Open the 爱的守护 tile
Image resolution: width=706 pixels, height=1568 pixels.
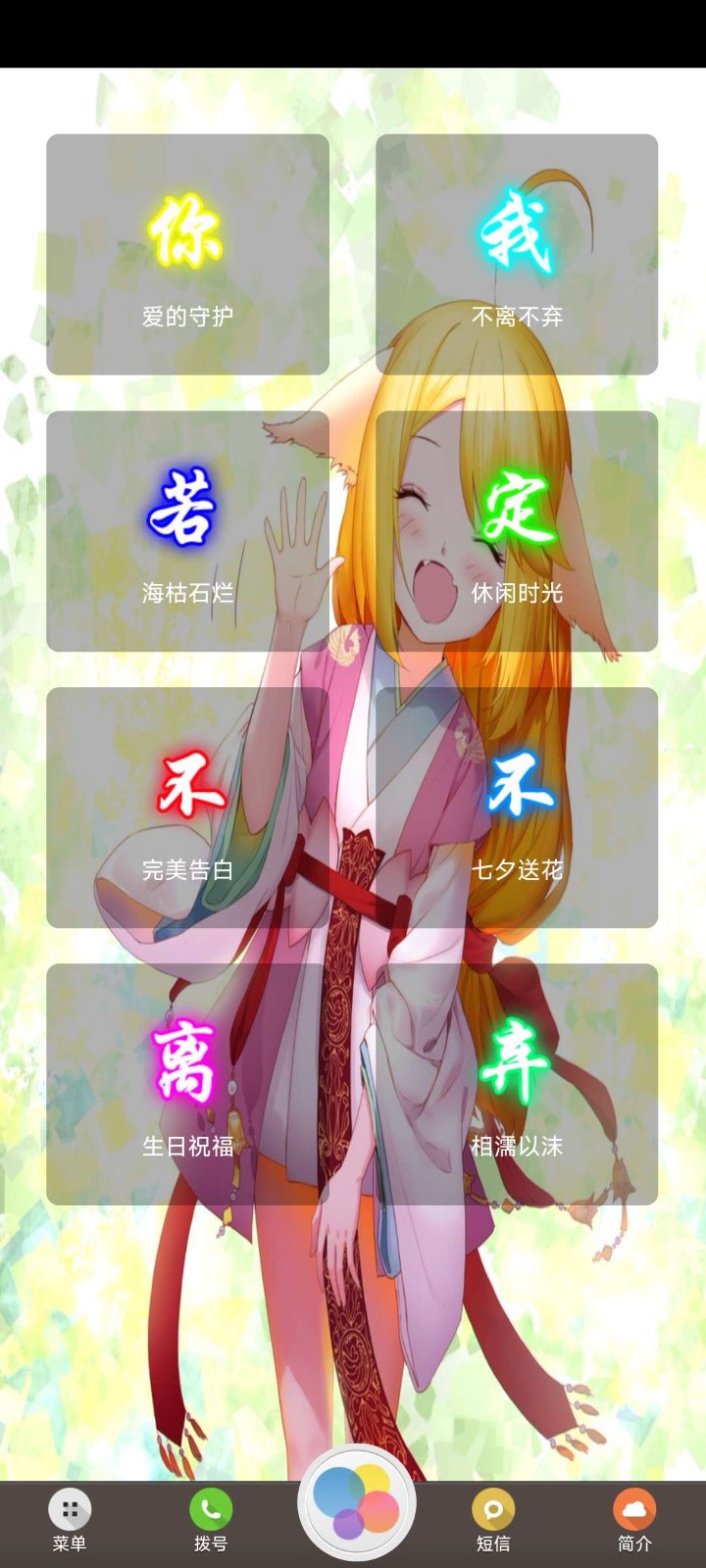point(187,255)
